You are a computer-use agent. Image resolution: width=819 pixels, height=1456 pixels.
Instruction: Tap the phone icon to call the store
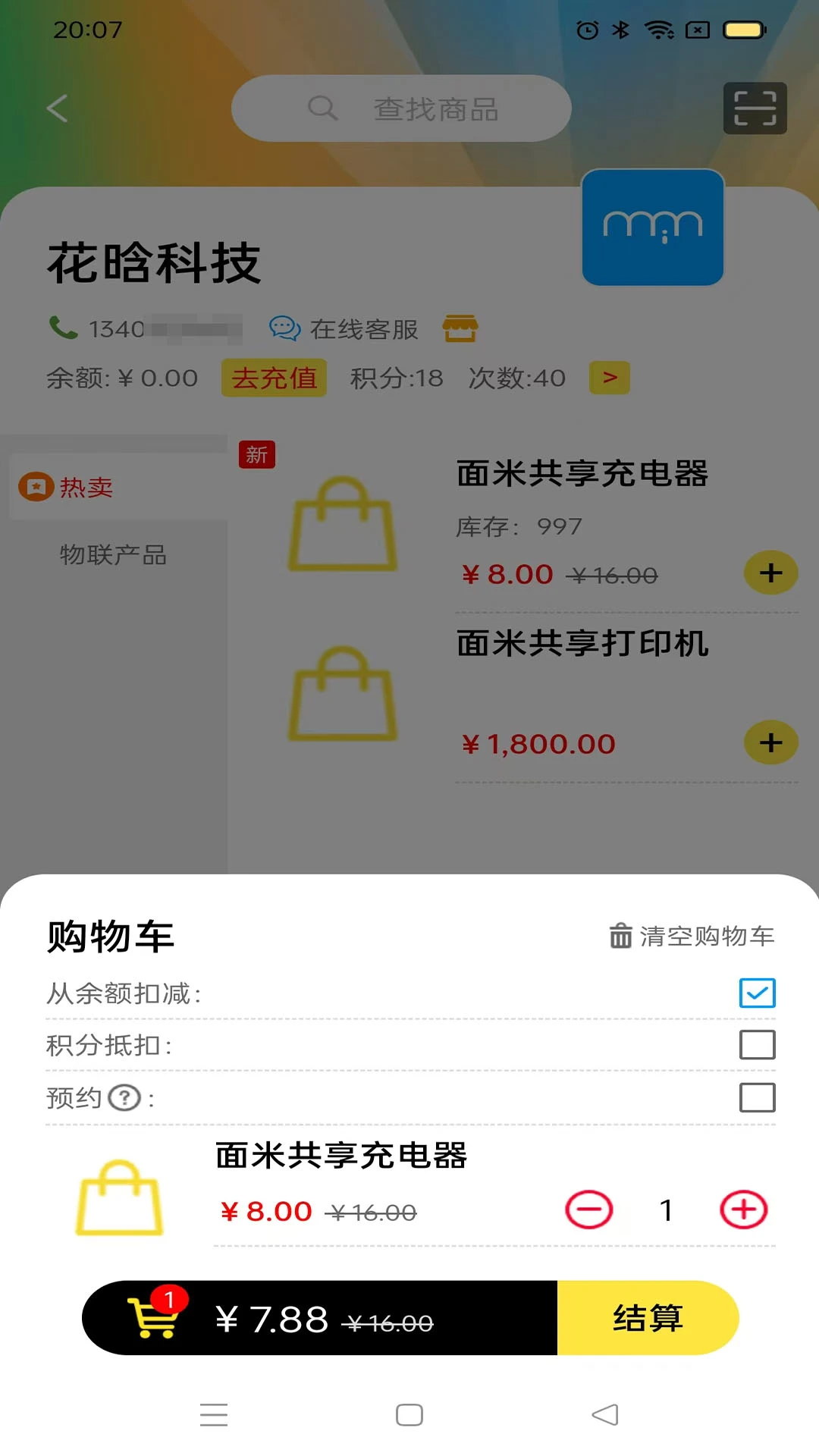point(61,328)
